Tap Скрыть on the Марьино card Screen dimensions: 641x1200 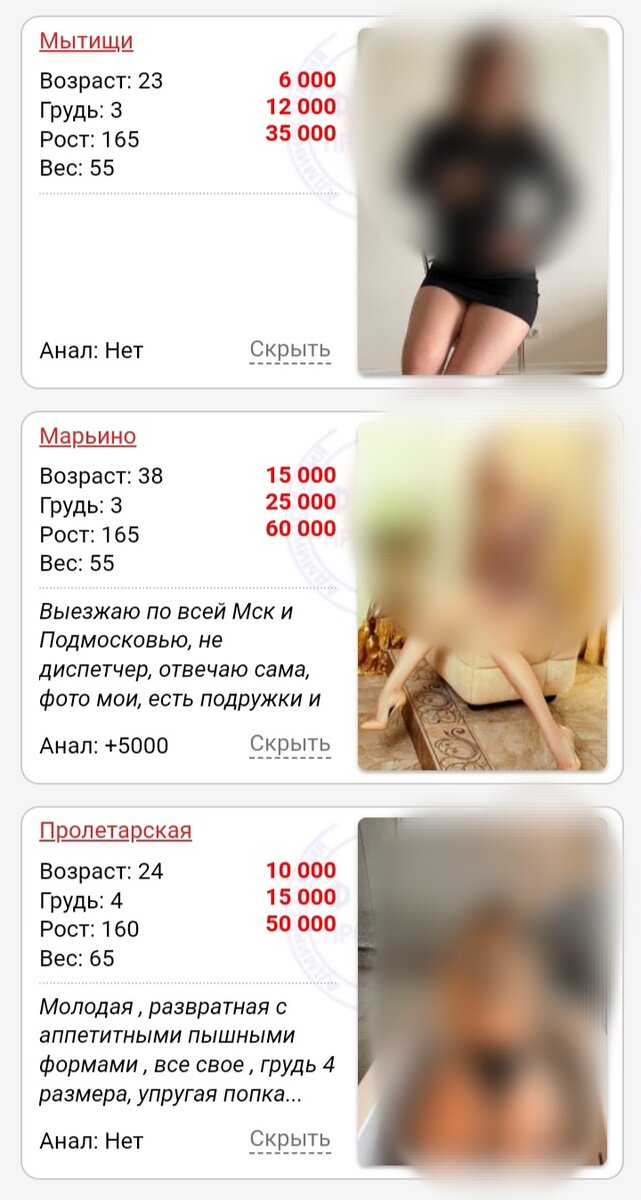coord(289,745)
